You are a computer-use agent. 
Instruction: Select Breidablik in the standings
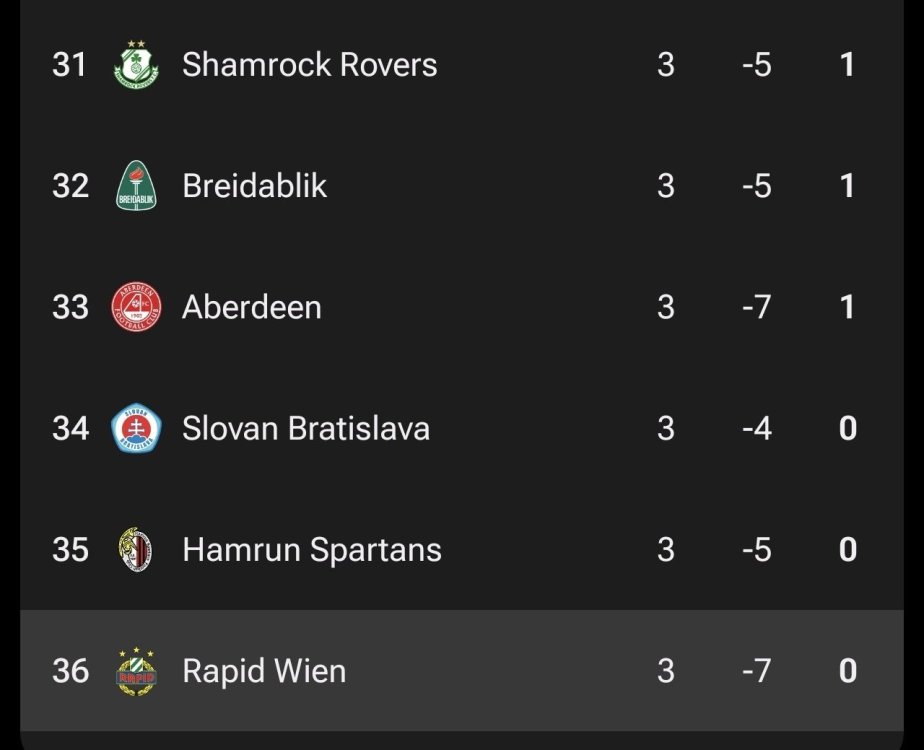pos(254,186)
